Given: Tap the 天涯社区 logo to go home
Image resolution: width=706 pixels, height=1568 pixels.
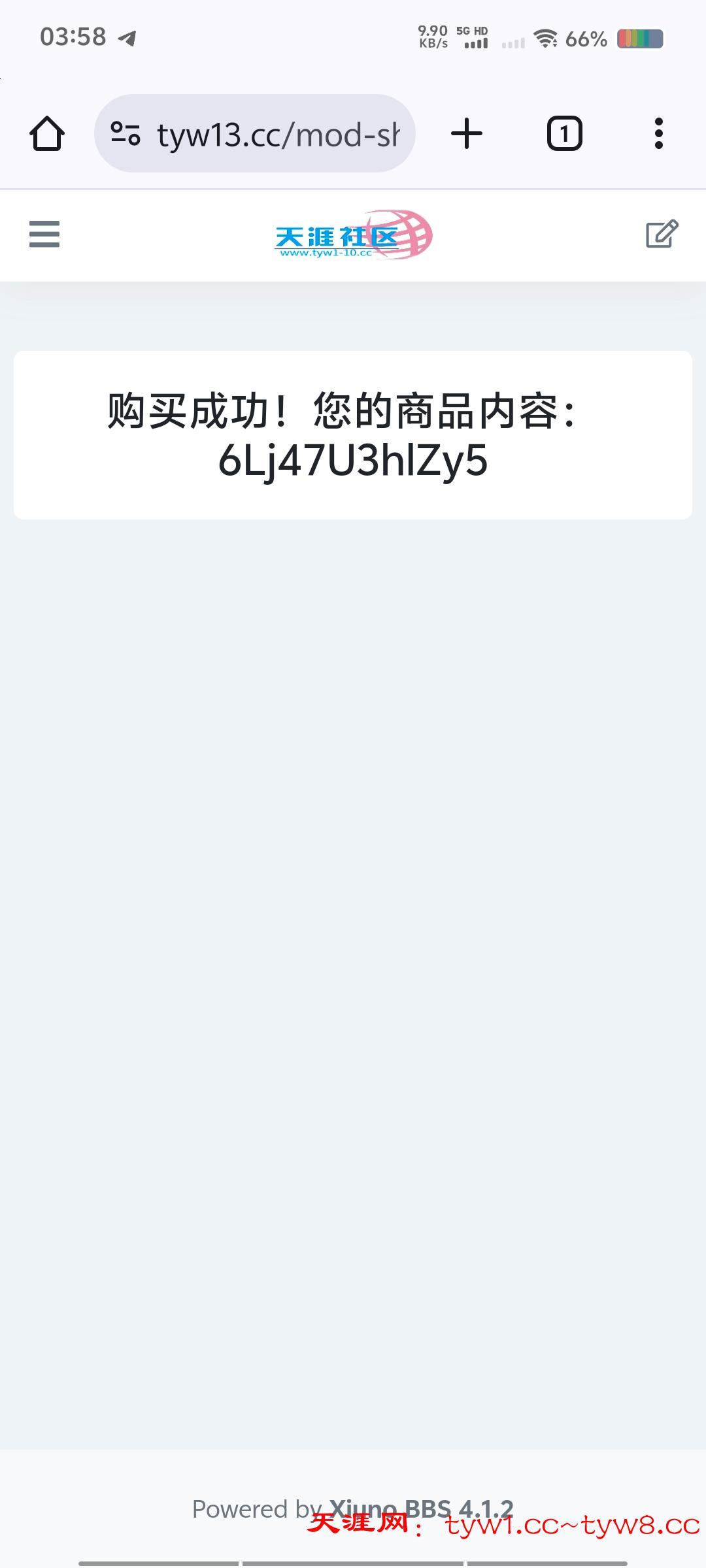Looking at the screenshot, I should point(353,235).
